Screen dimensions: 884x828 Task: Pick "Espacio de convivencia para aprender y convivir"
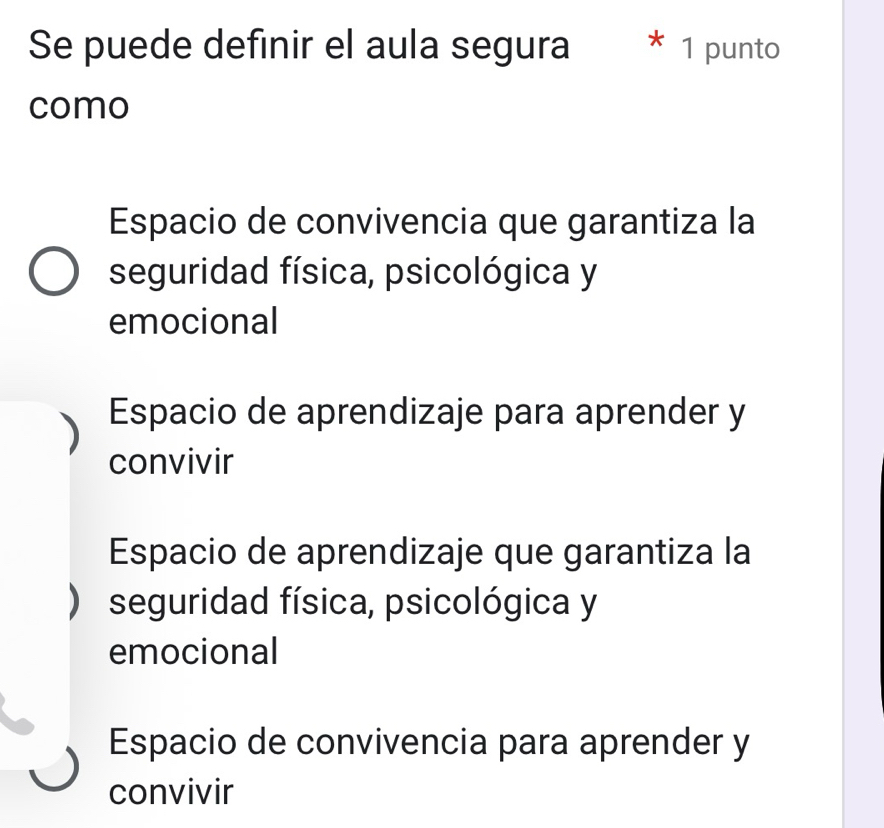(55, 768)
